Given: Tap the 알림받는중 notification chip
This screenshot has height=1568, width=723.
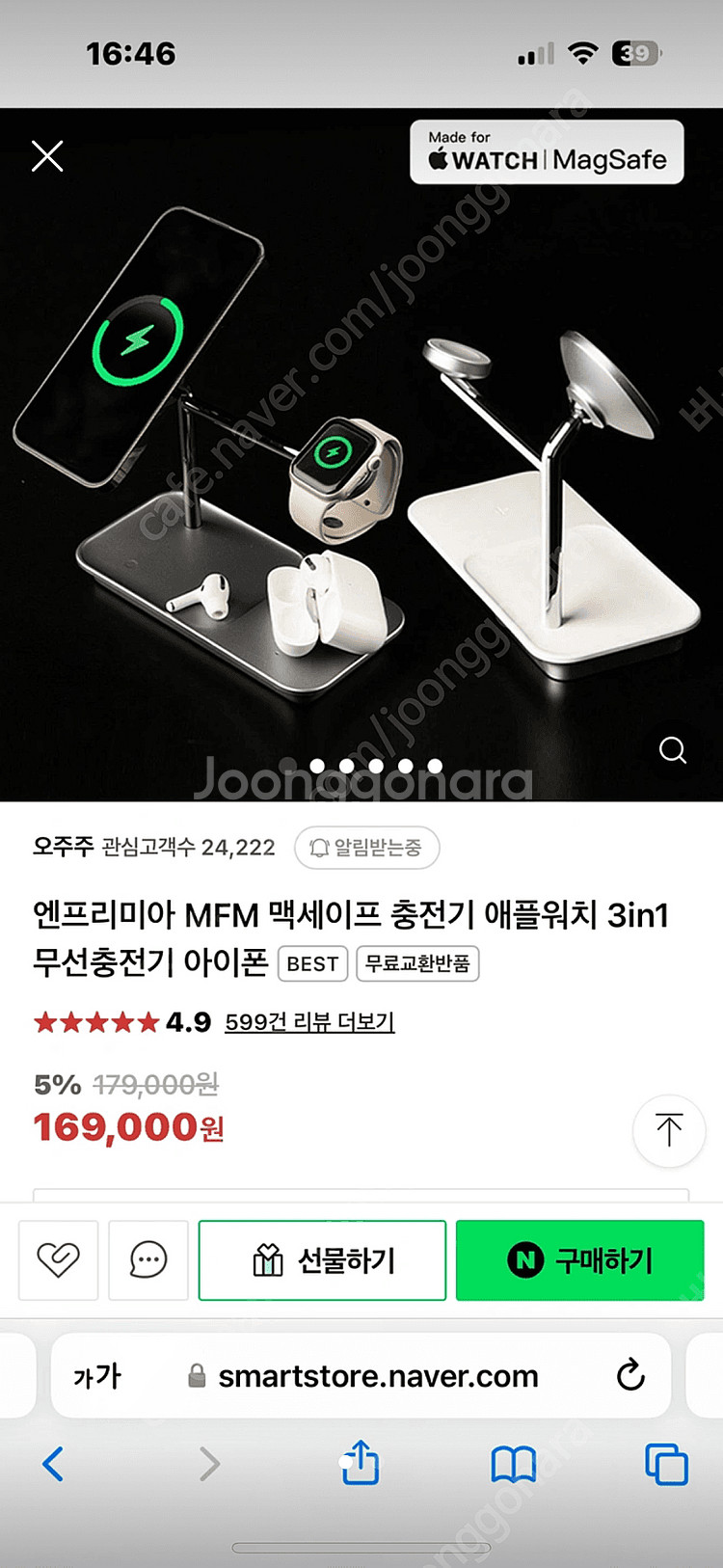Looking at the screenshot, I should coord(366,848).
